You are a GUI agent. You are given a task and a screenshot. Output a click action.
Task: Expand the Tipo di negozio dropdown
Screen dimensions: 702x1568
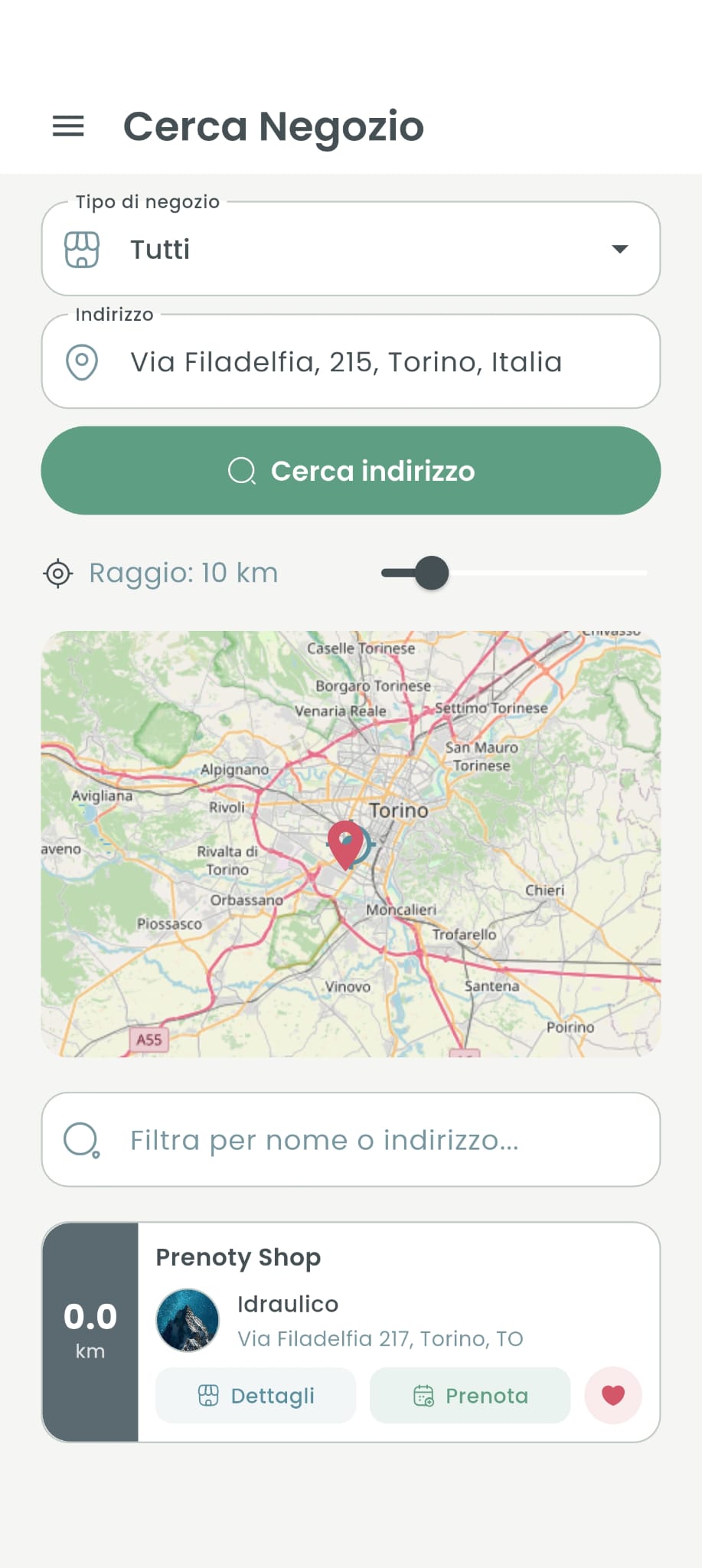pos(351,250)
